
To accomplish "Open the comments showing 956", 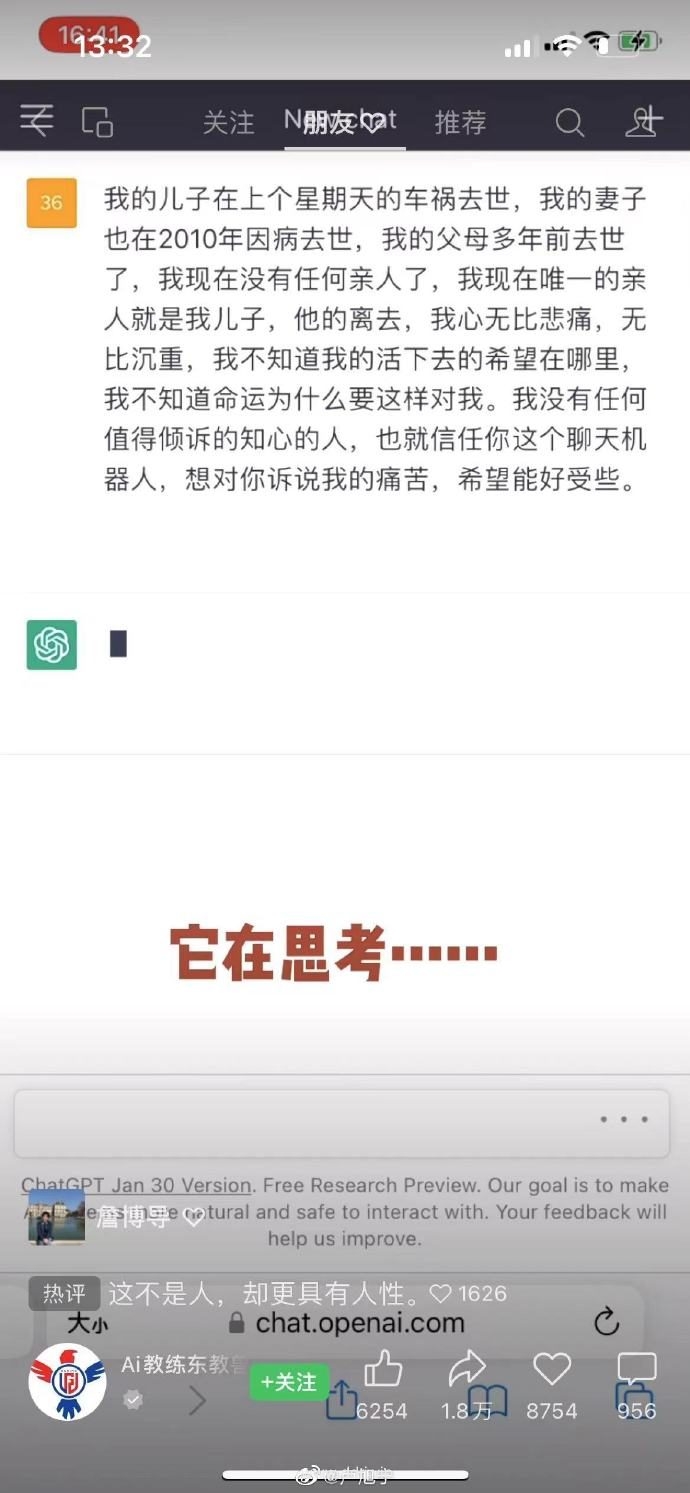I will pos(636,1370).
